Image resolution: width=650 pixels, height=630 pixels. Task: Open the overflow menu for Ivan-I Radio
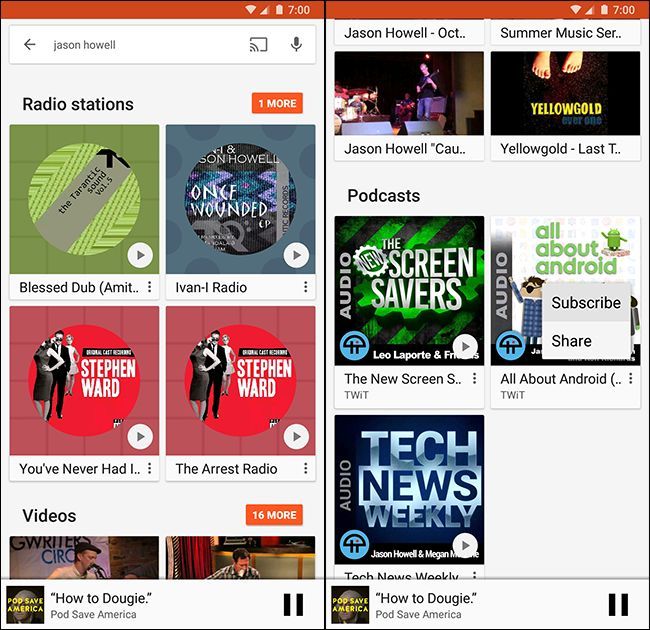point(306,287)
